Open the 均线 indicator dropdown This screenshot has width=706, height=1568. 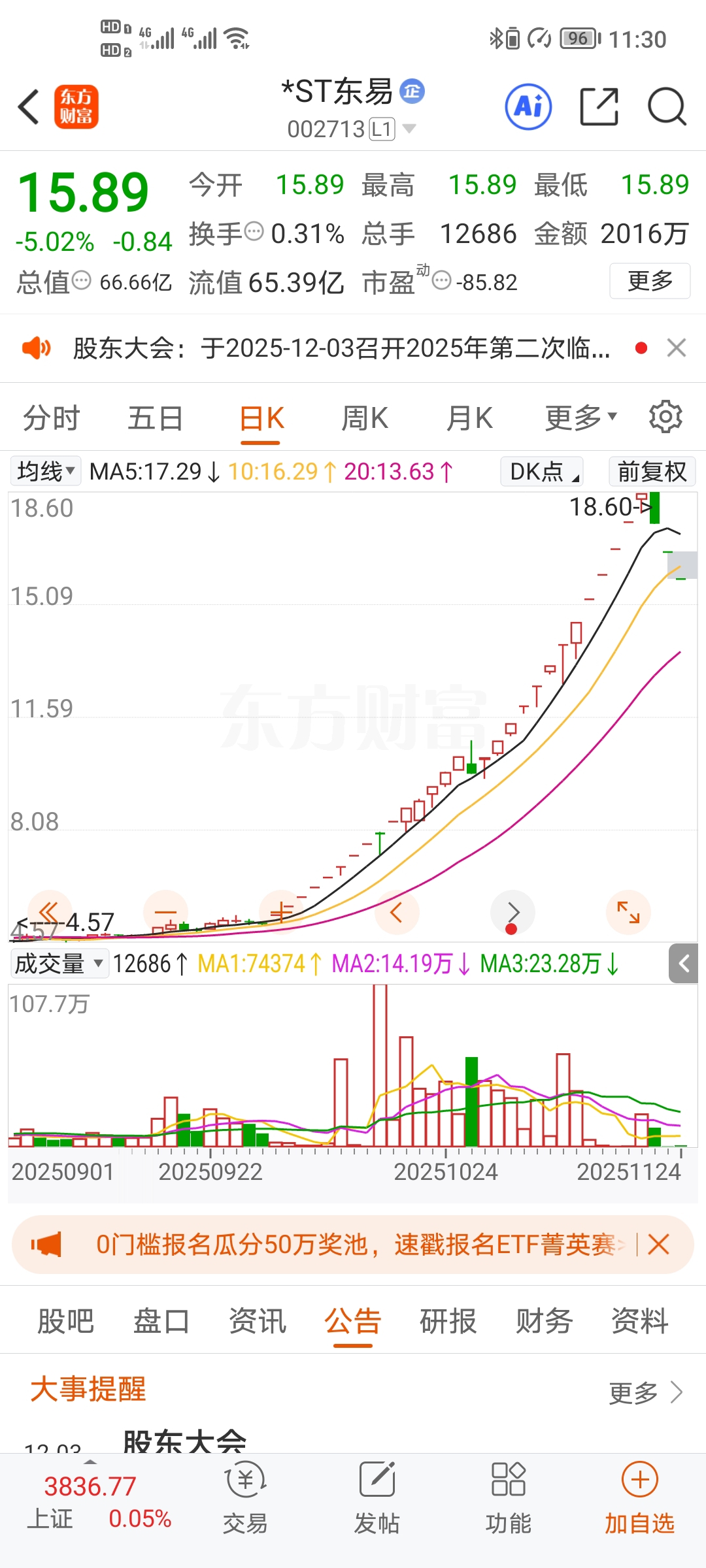tap(46, 471)
